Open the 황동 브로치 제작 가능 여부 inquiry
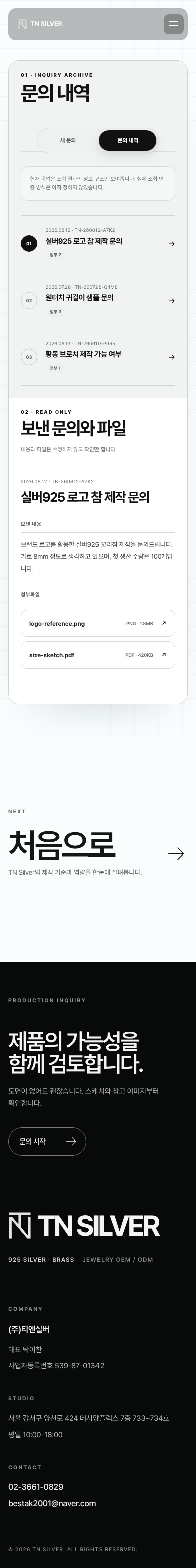The width and height of the screenshot is (196, 1568). click(97, 357)
